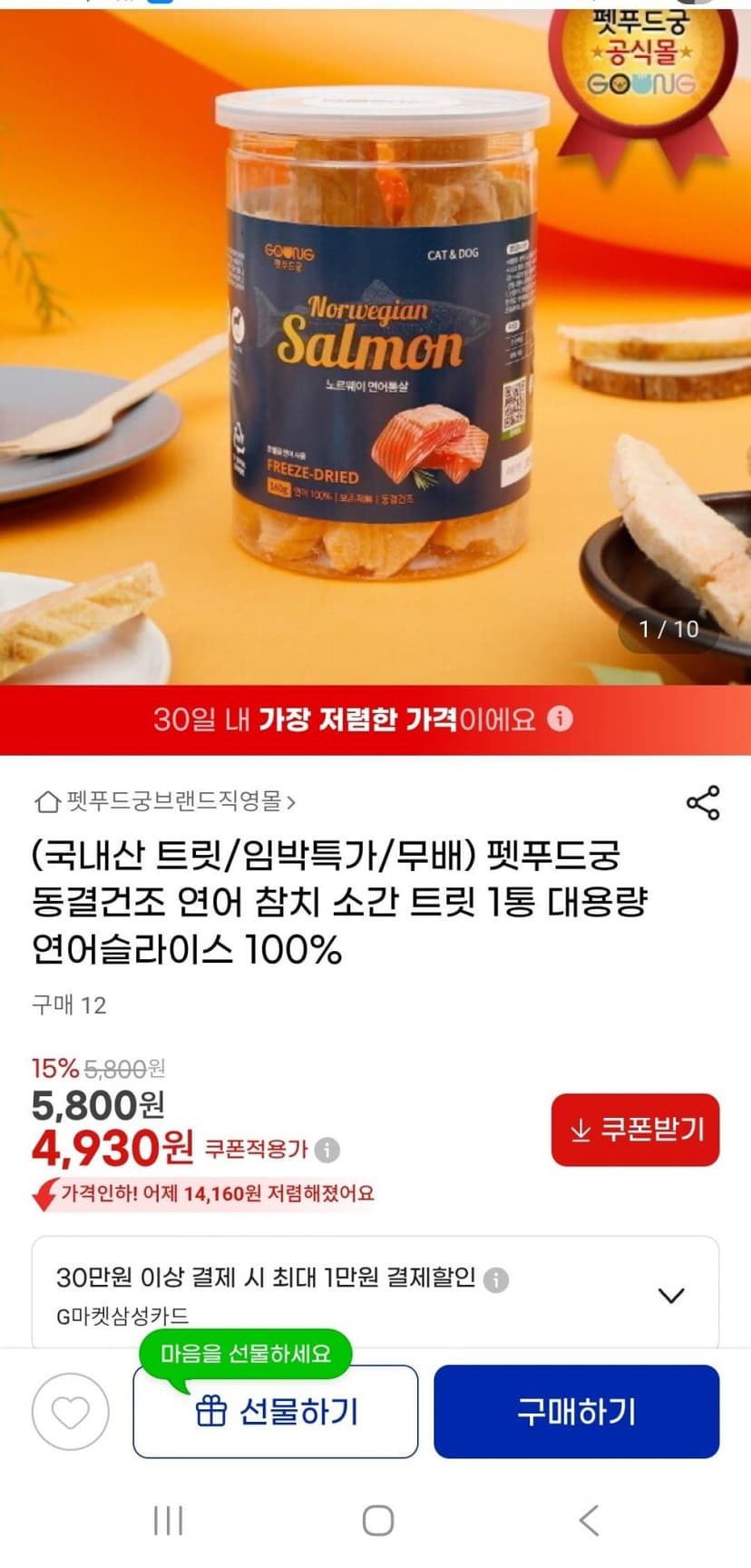
Task: Tap the 쿠폰받기 coupon download button
Action: pos(635,1130)
